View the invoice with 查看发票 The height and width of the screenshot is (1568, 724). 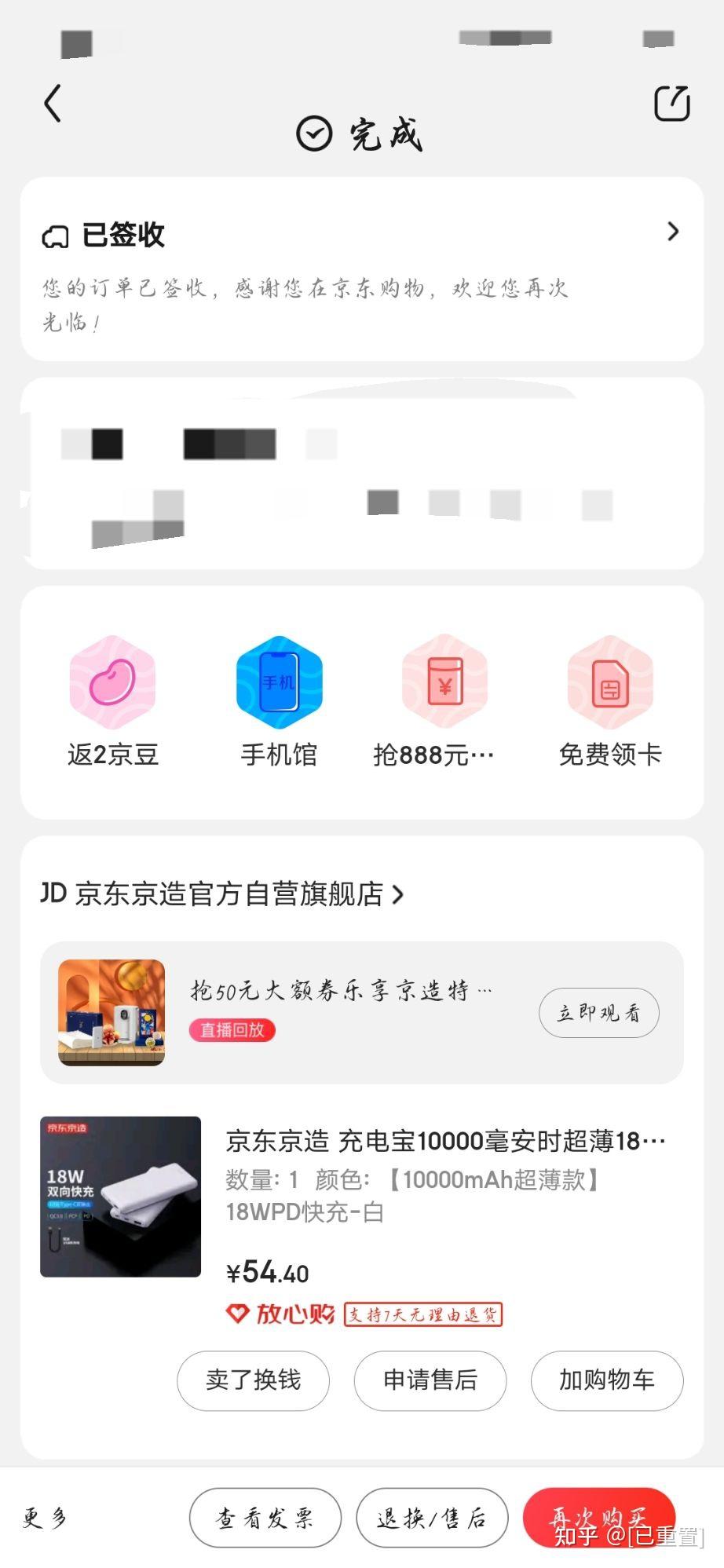[265, 1518]
